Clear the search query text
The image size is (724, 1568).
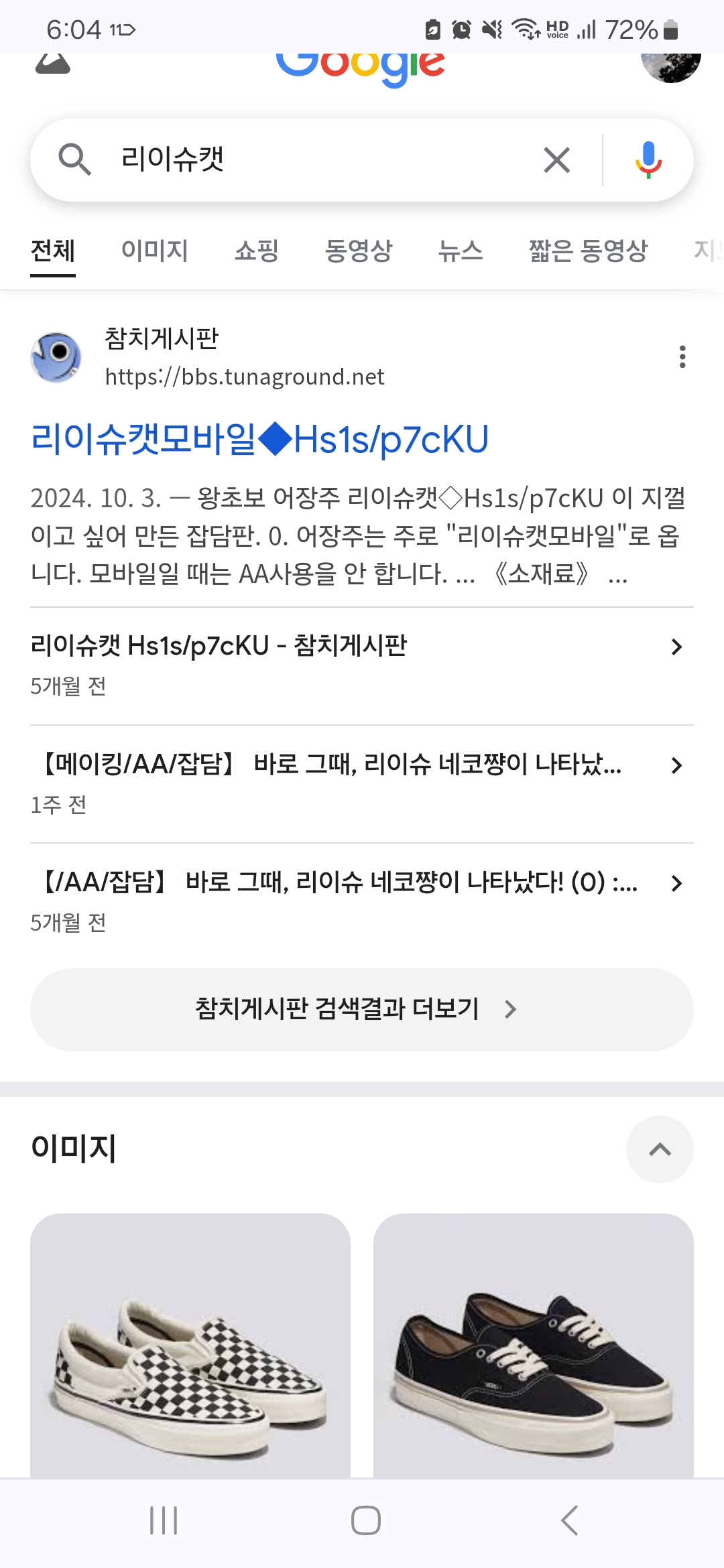pyautogui.click(x=556, y=160)
